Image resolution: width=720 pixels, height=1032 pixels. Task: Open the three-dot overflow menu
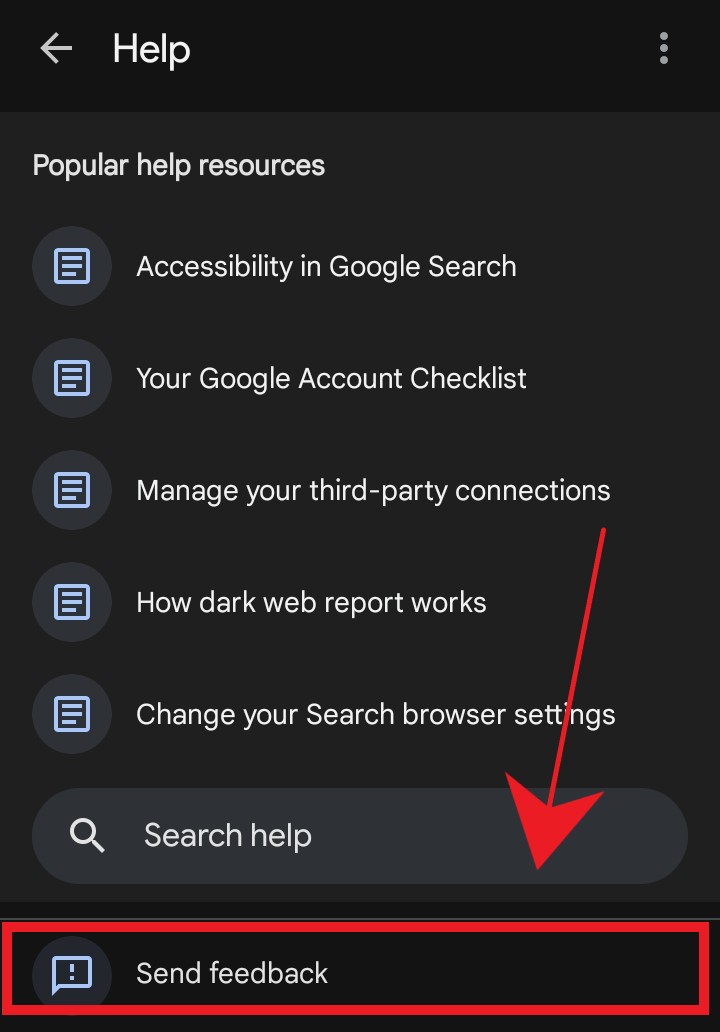tap(664, 49)
